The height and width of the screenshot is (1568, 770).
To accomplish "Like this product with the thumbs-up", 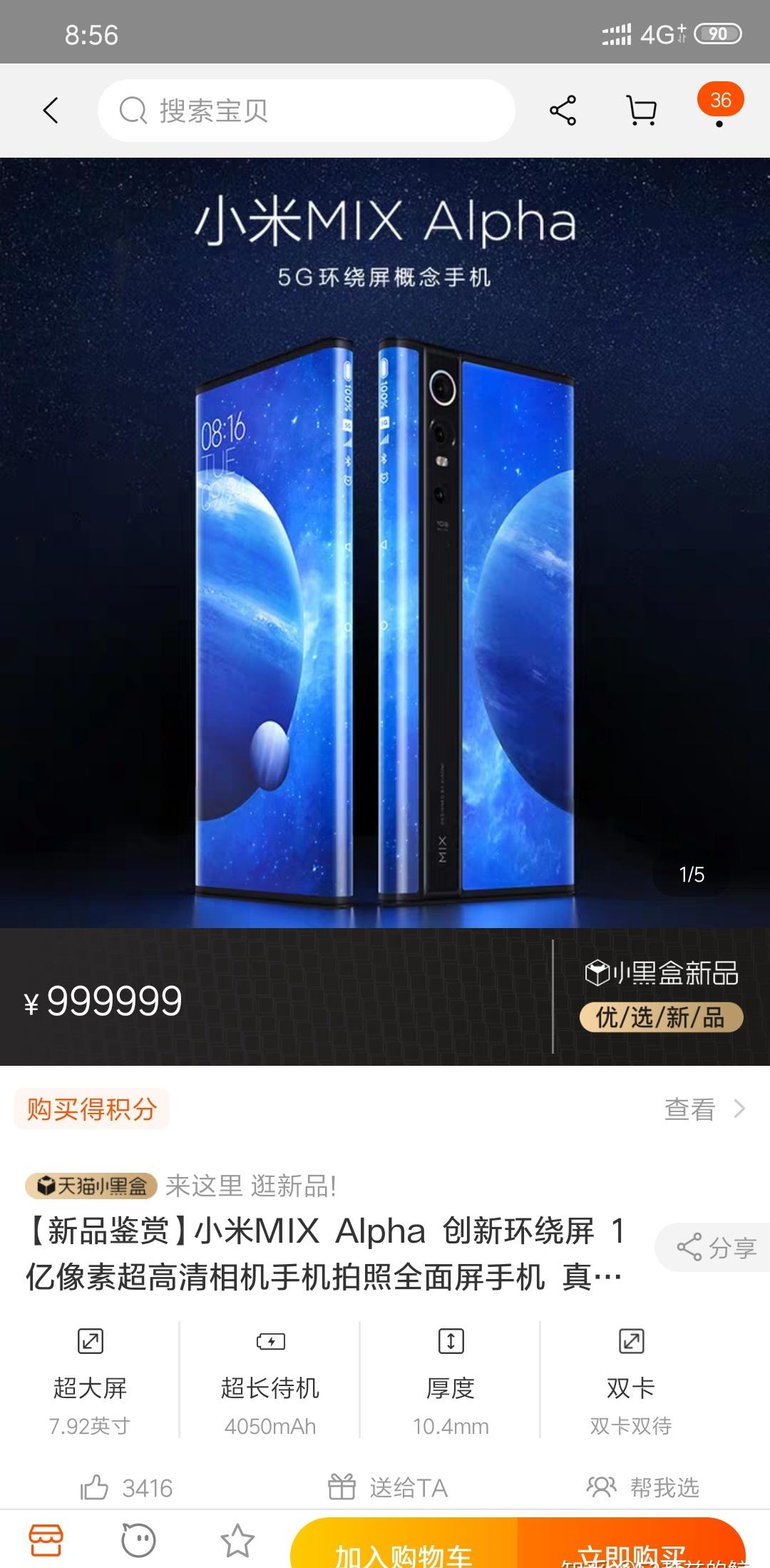I will [x=125, y=1488].
